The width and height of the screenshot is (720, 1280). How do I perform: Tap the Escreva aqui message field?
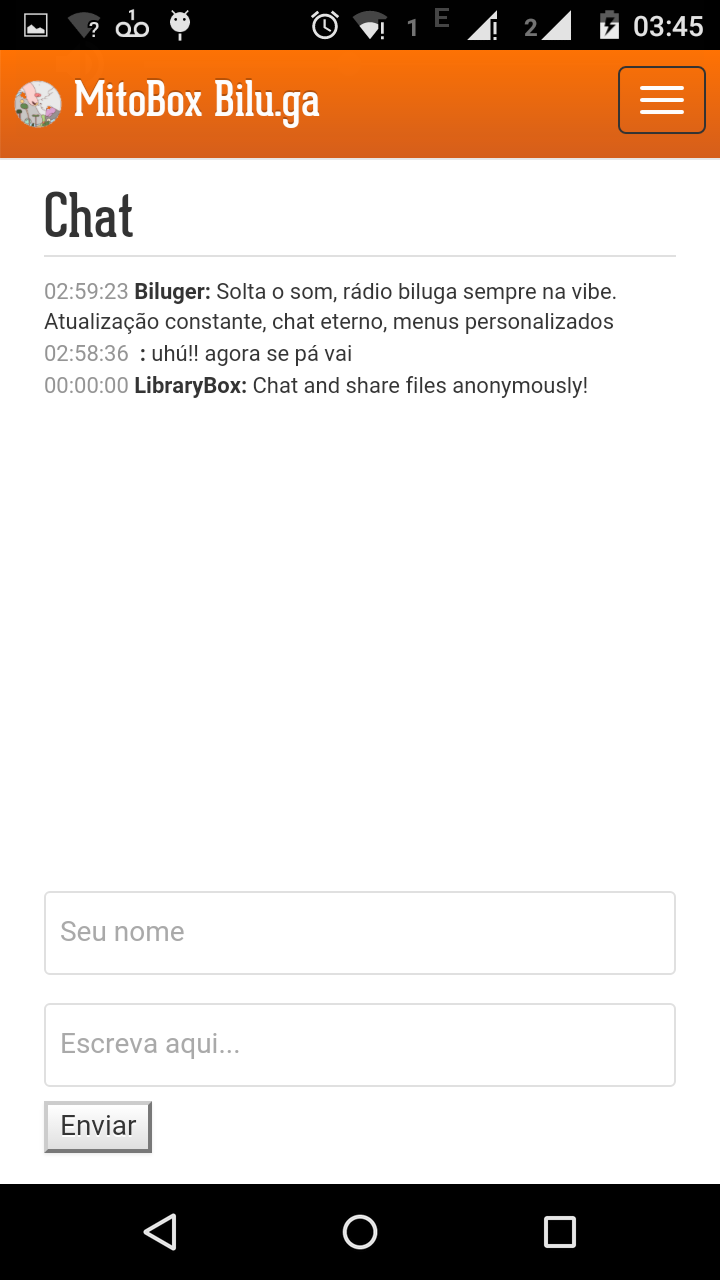[x=360, y=1045]
